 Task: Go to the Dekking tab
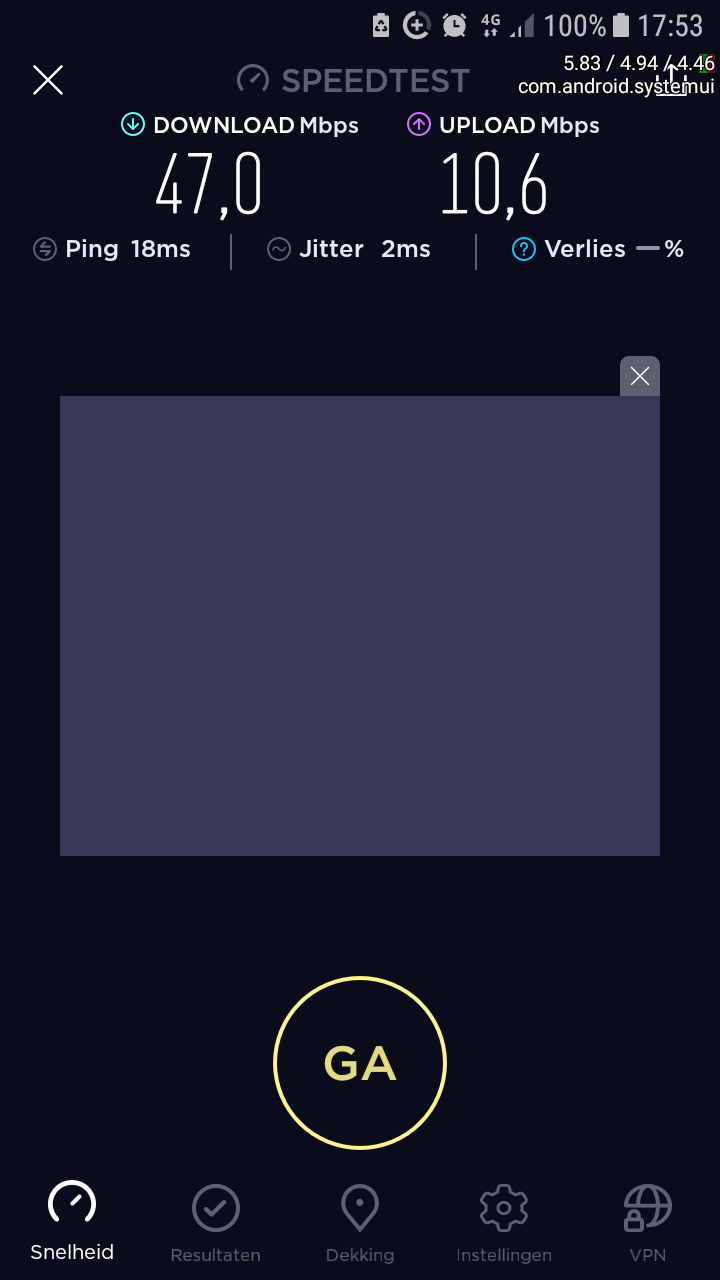(x=360, y=1222)
